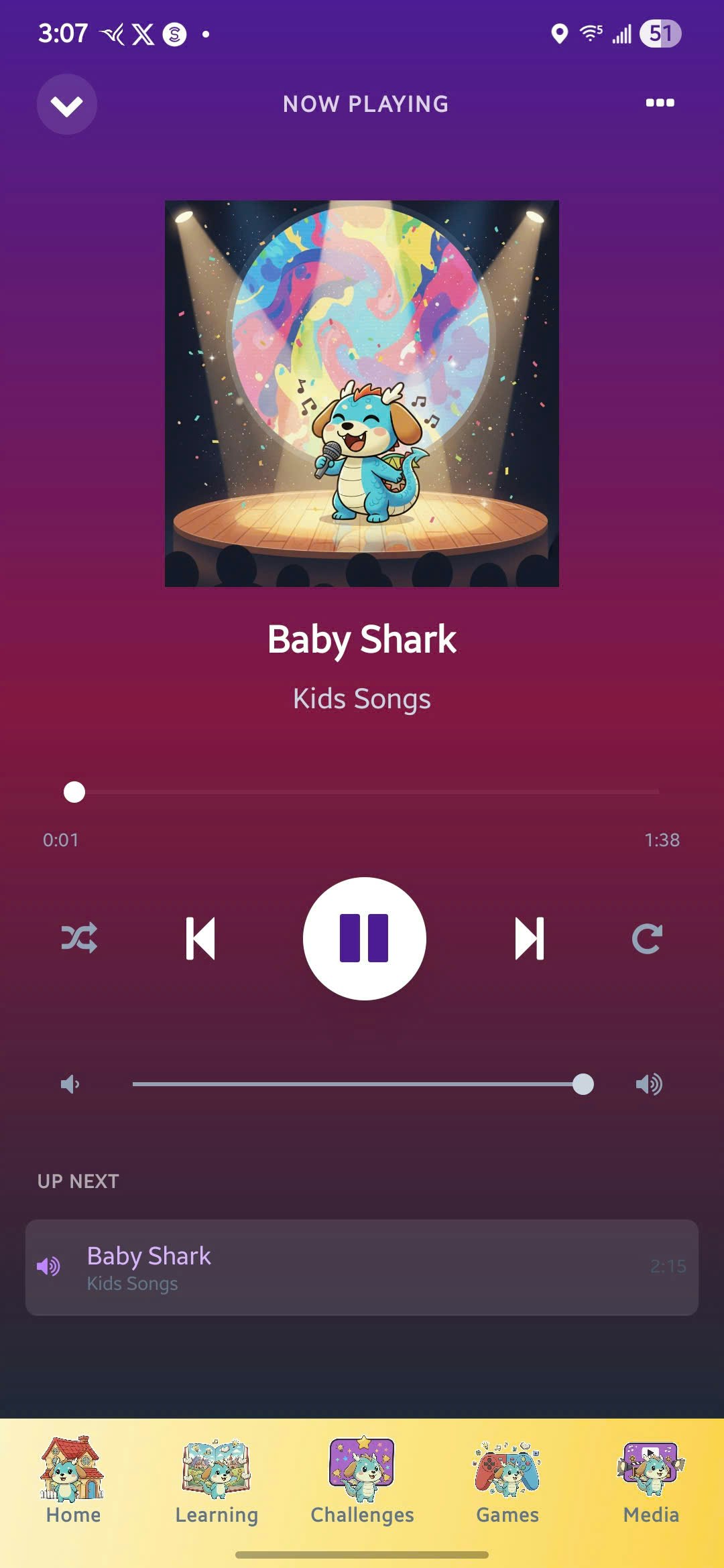The width and height of the screenshot is (724, 1568).
Task: Switch to the Games tab
Action: point(507,1480)
